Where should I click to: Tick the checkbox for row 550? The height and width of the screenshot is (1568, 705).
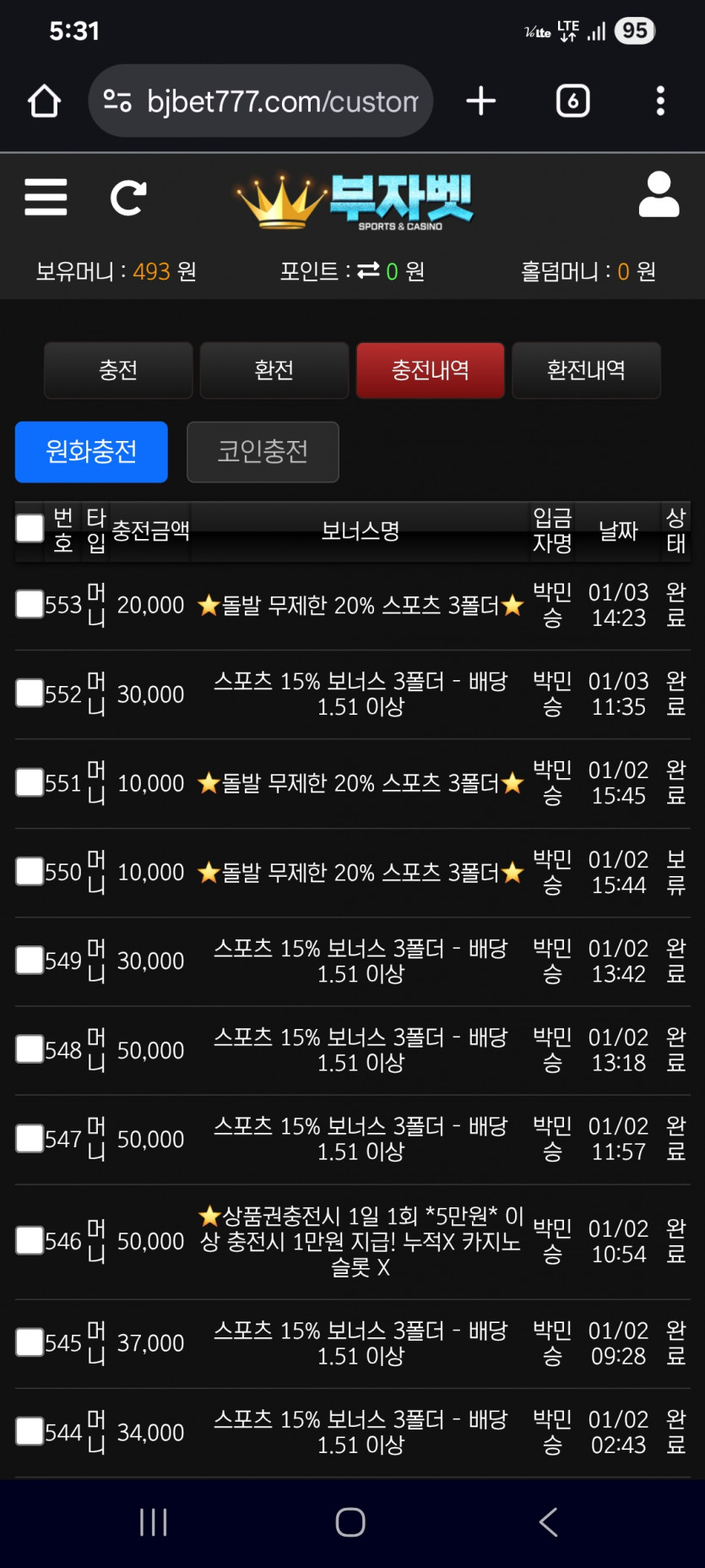[30, 871]
